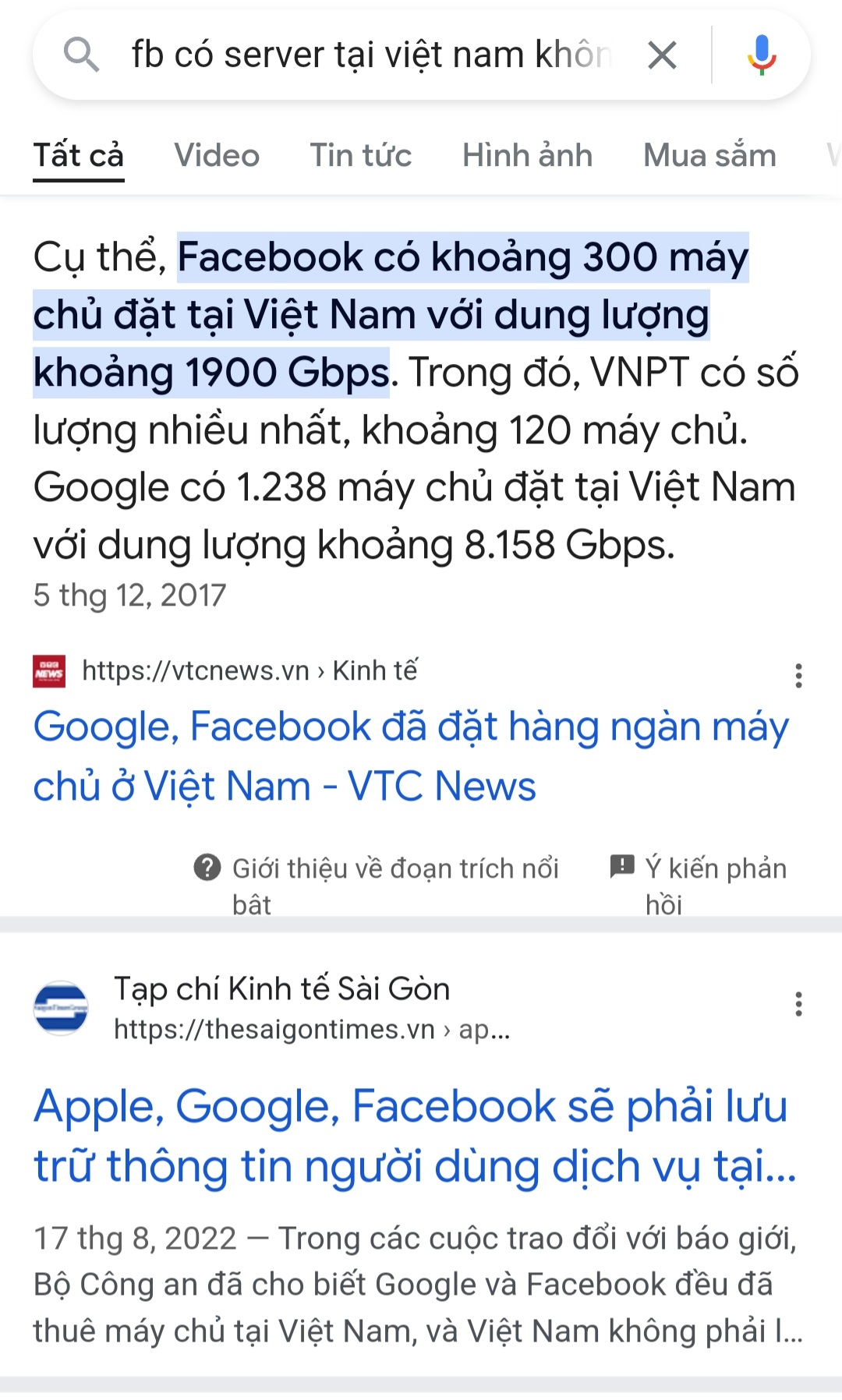The height and width of the screenshot is (1400, 842).
Task: Open the VTC News article link
Action: (411, 755)
